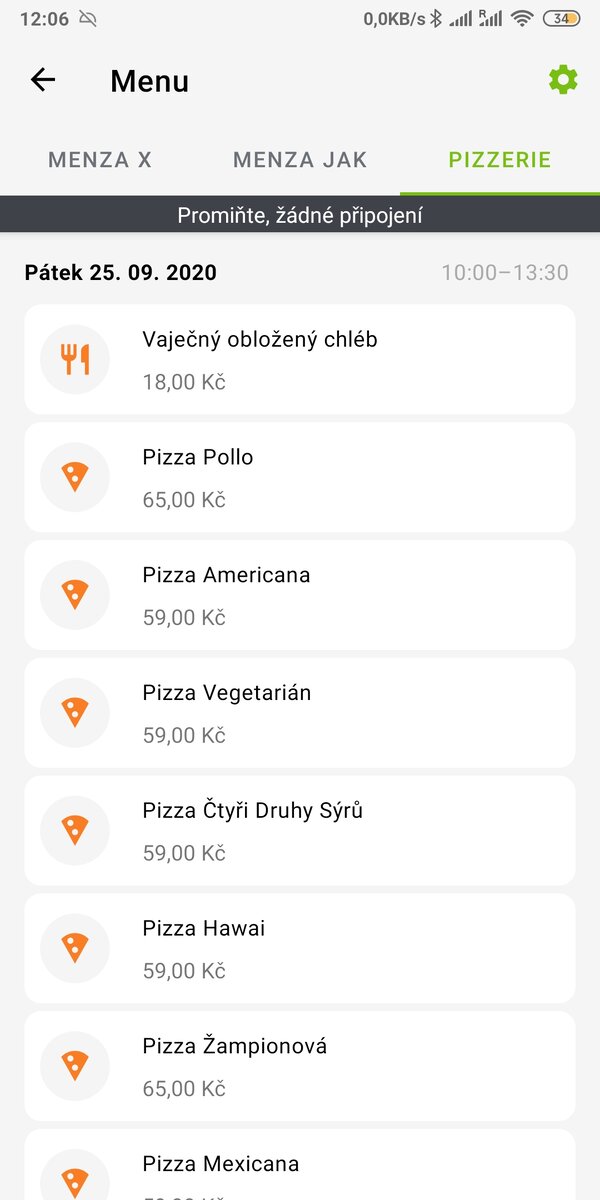Open Pizza Čtyři Druhy Sýrů

300,831
